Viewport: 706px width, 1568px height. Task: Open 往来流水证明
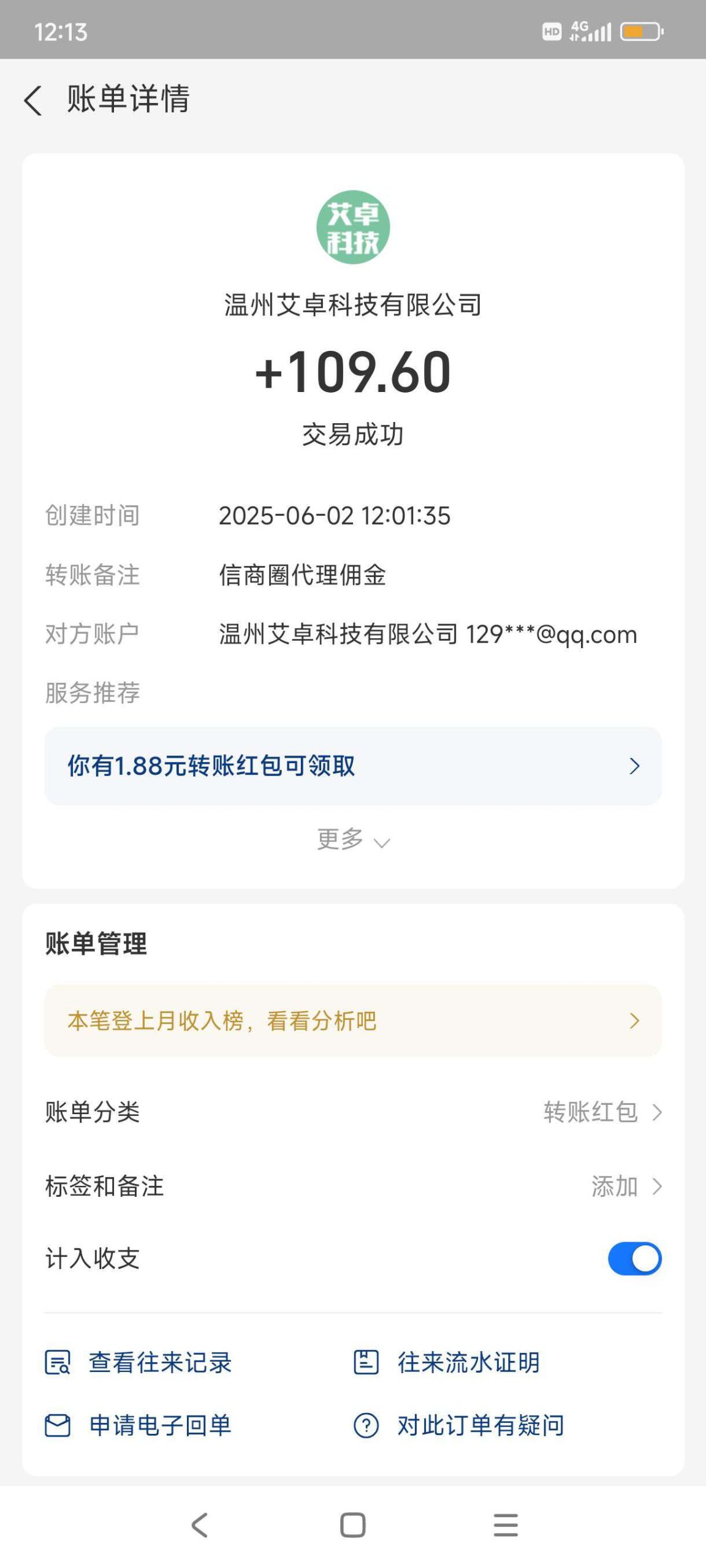(x=447, y=1362)
